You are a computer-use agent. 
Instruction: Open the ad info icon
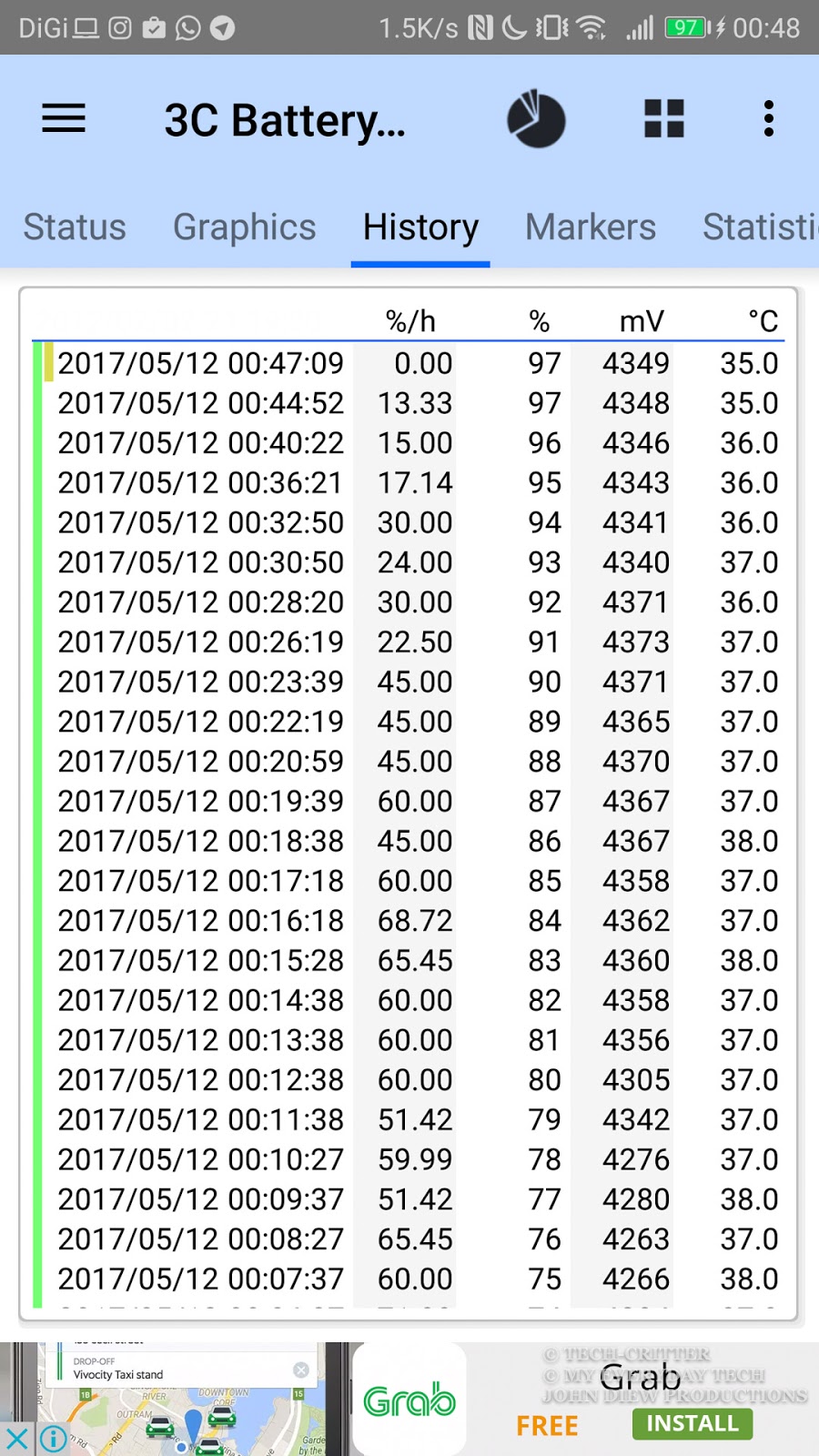(x=53, y=1439)
